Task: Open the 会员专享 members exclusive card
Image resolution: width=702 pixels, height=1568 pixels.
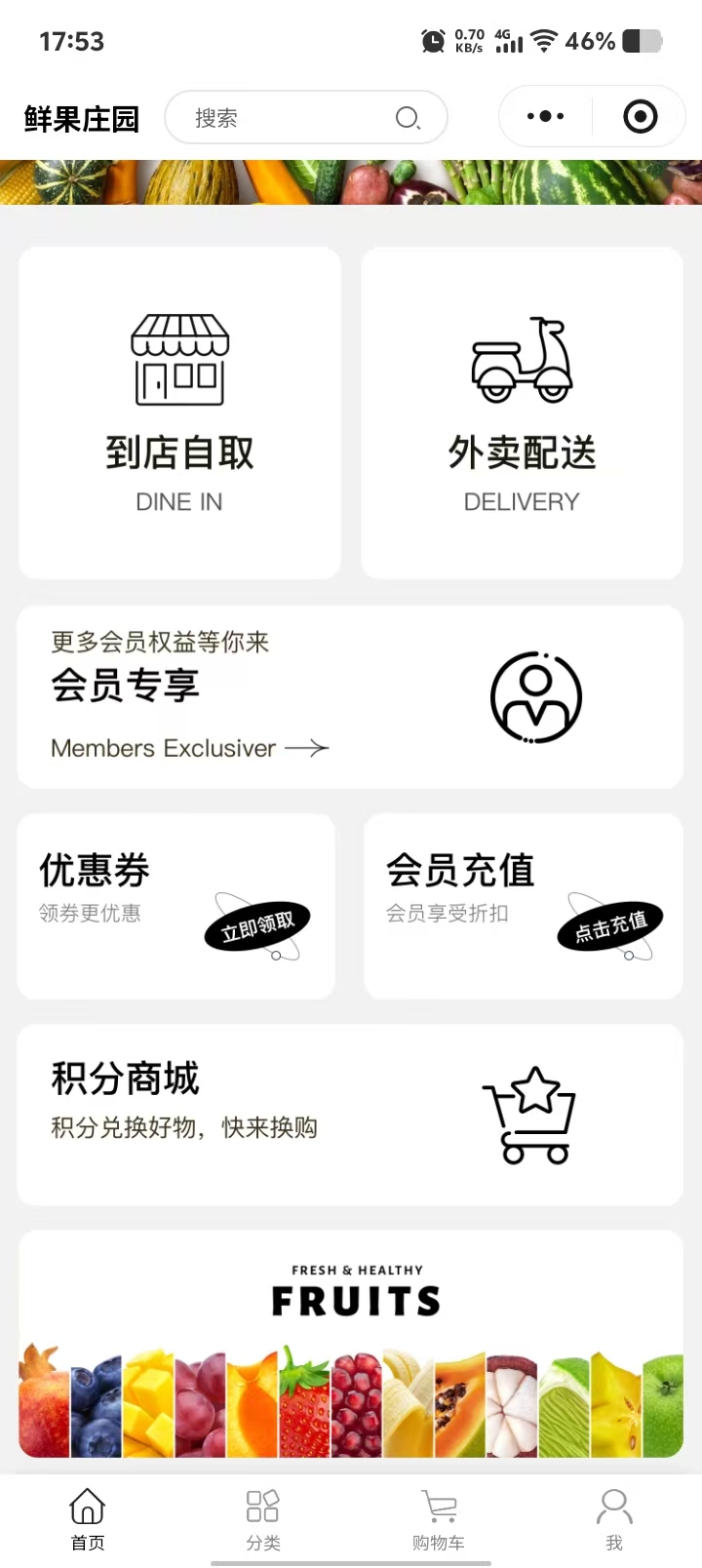Action: click(350, 696)
